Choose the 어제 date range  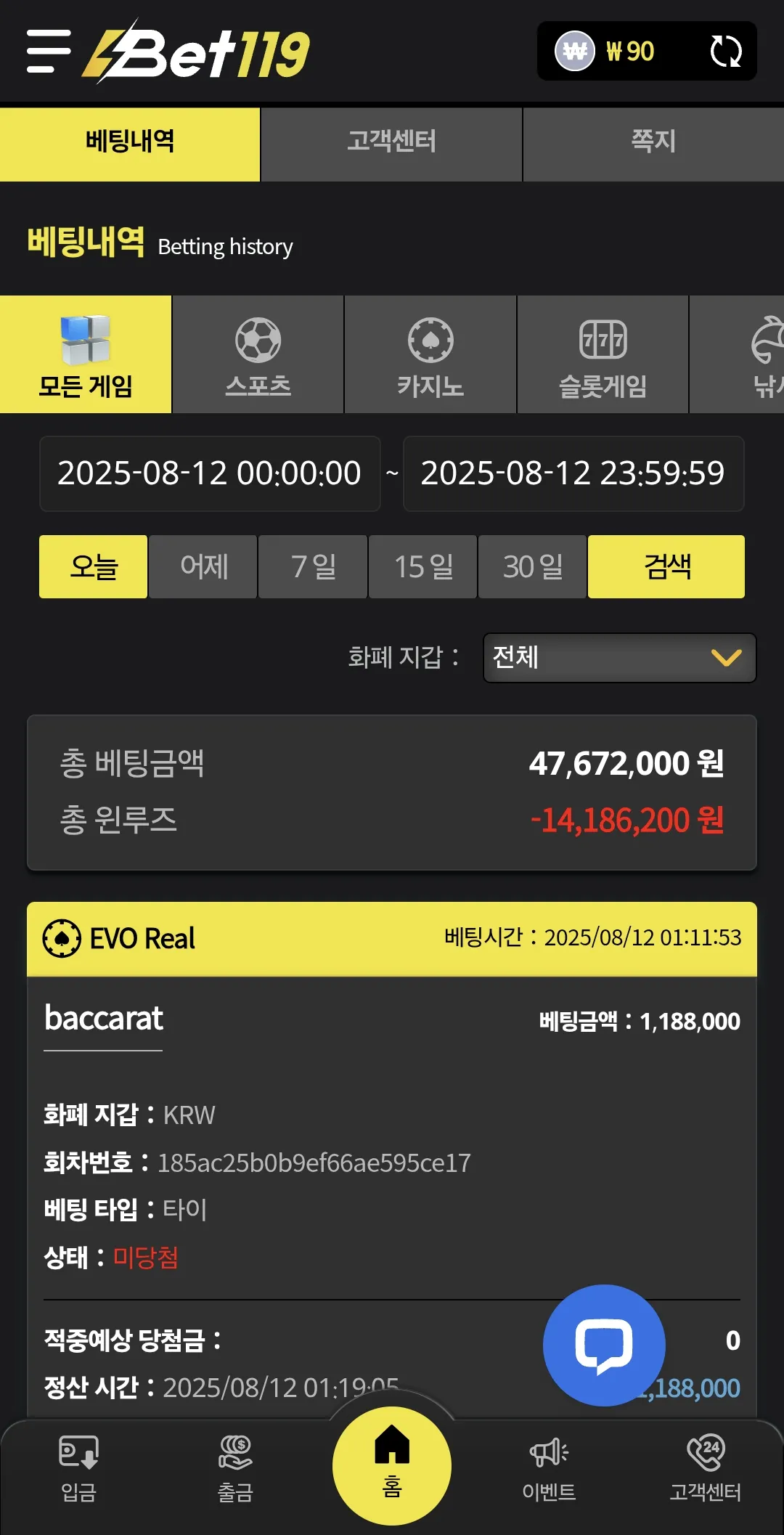click(203, 567)
